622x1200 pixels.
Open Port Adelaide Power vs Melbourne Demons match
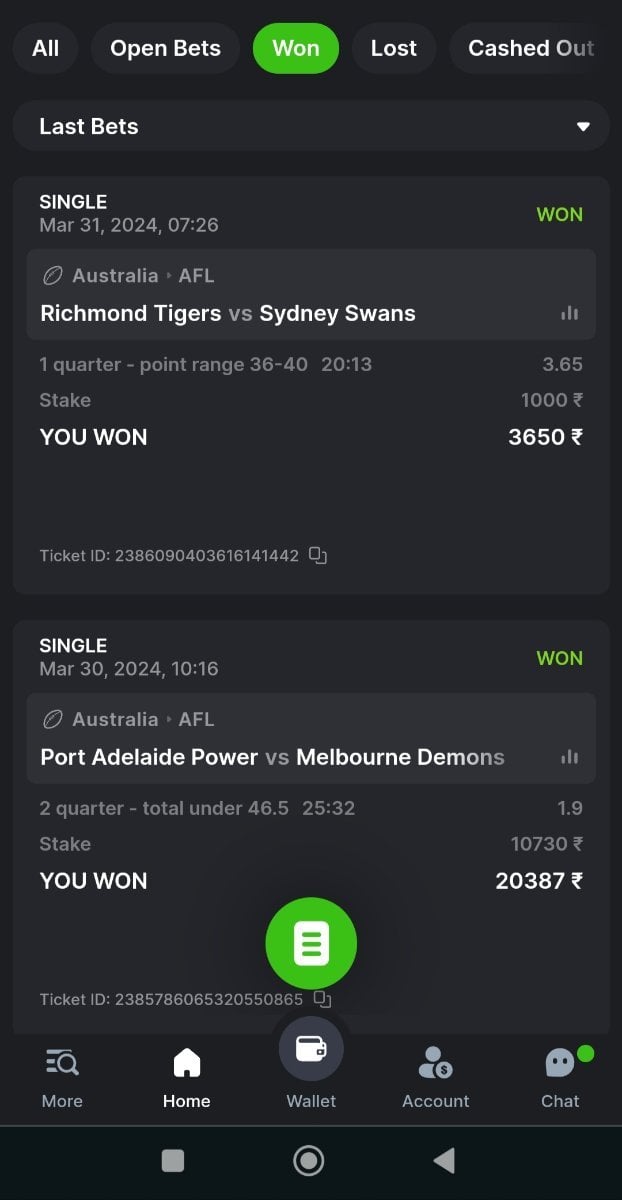pyautogui.click(x=272, y=757)
